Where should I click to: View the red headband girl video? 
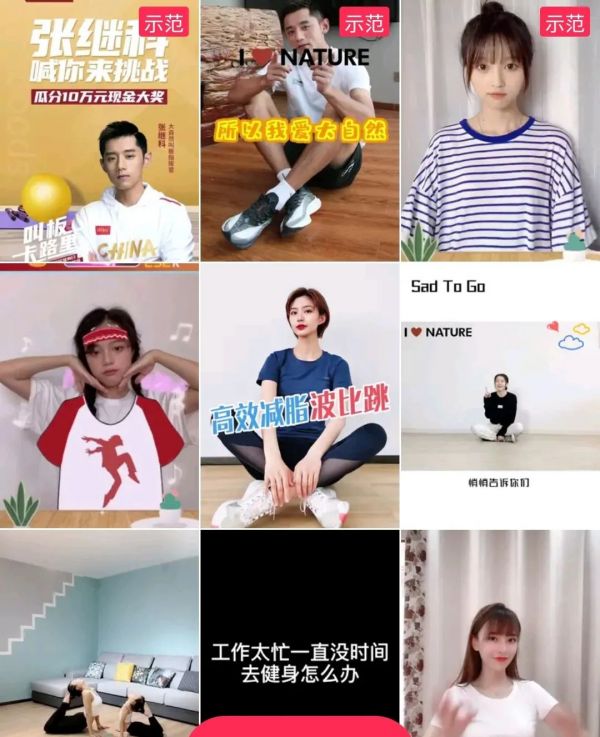point(99,395)
